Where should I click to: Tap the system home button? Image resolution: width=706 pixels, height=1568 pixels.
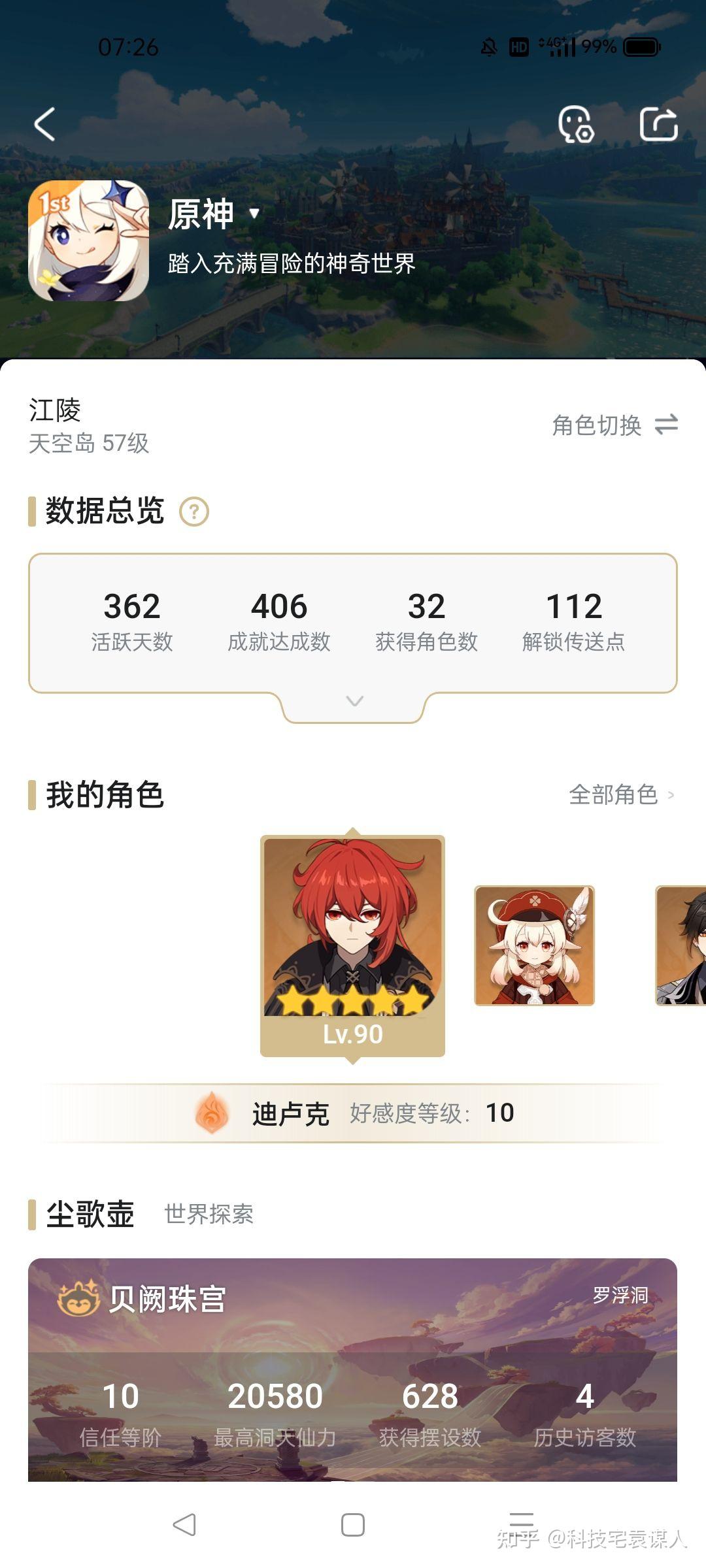coord(353,1525)
